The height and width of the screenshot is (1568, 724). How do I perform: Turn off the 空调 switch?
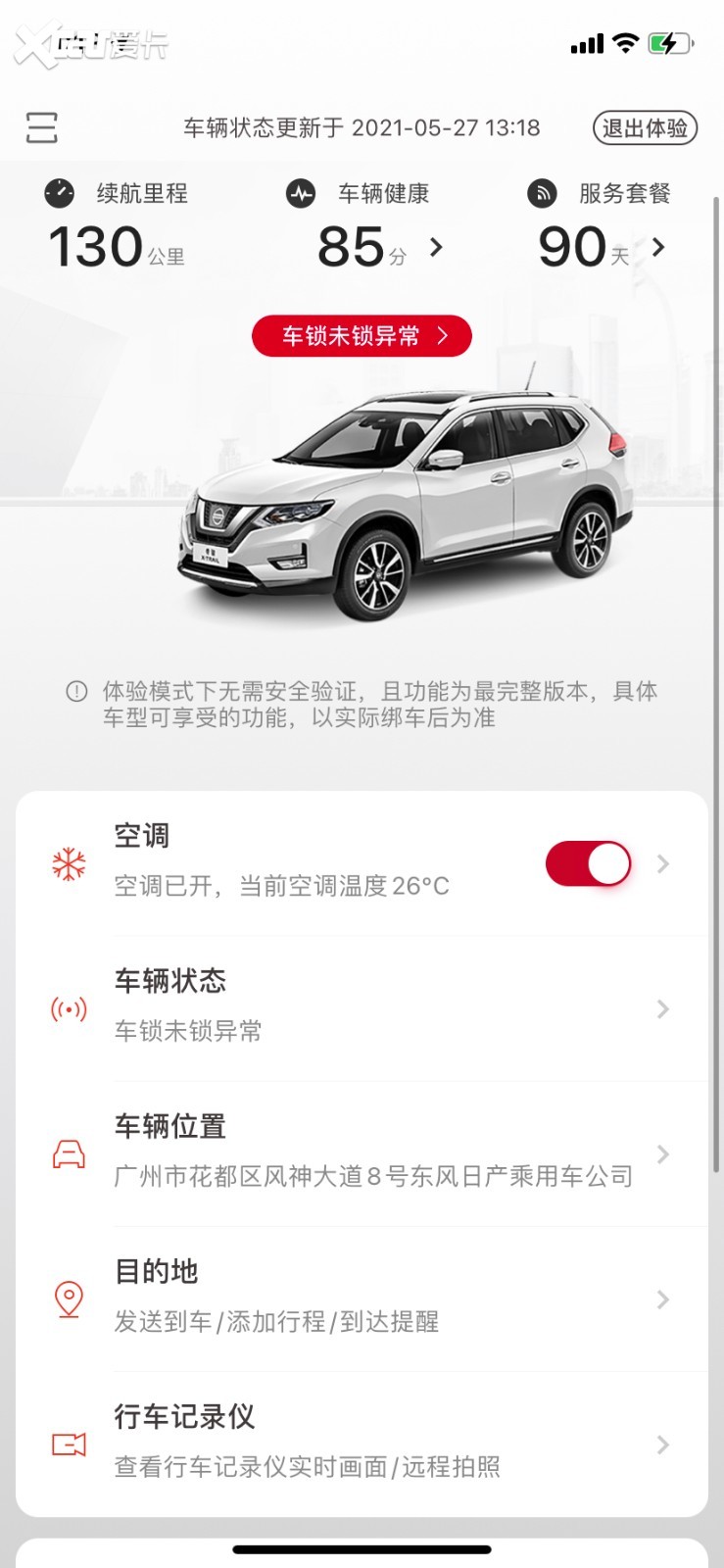coord(587,863)
